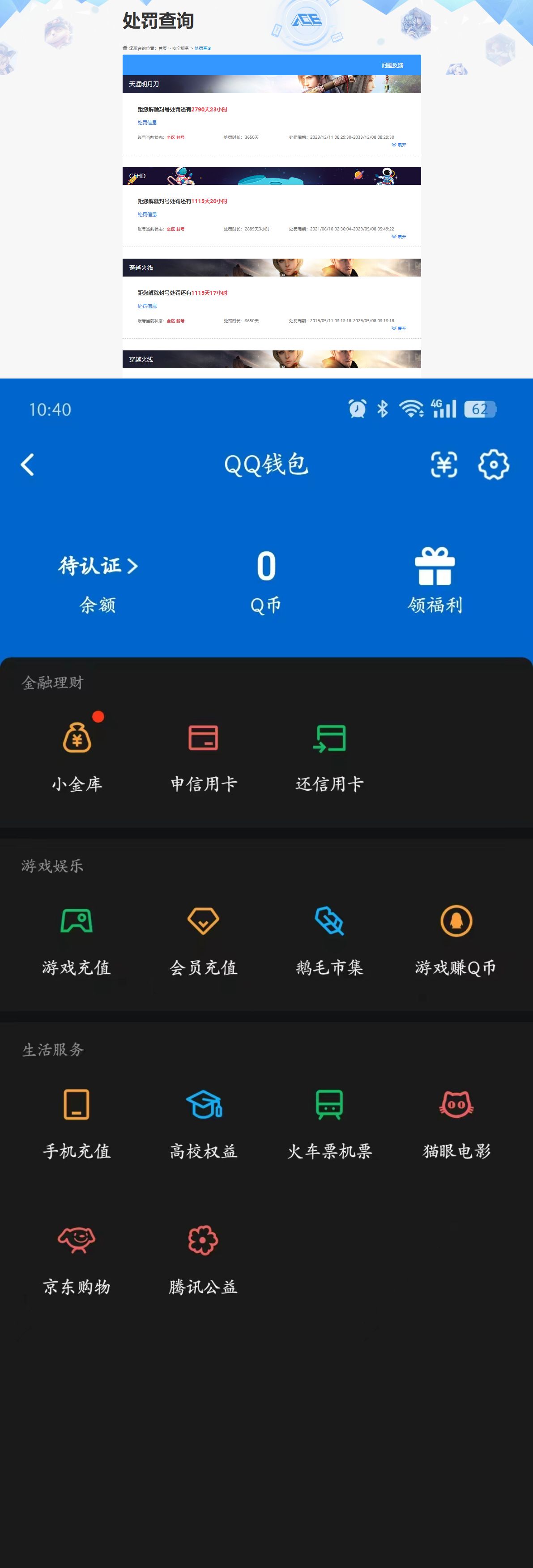Open 猫眼电影

point(456,1121)
